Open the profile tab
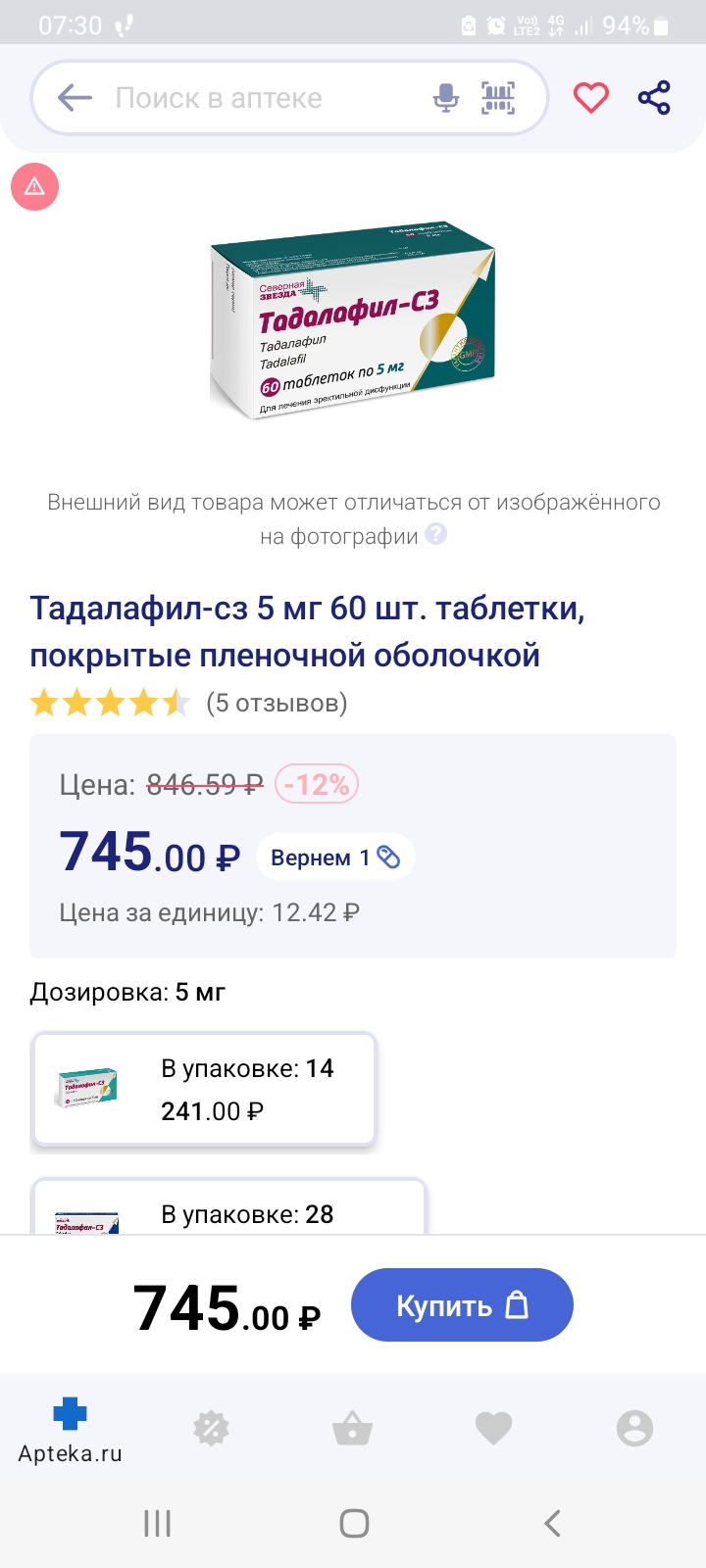This screenshot has width=706, height=1568. point(634,1429)
